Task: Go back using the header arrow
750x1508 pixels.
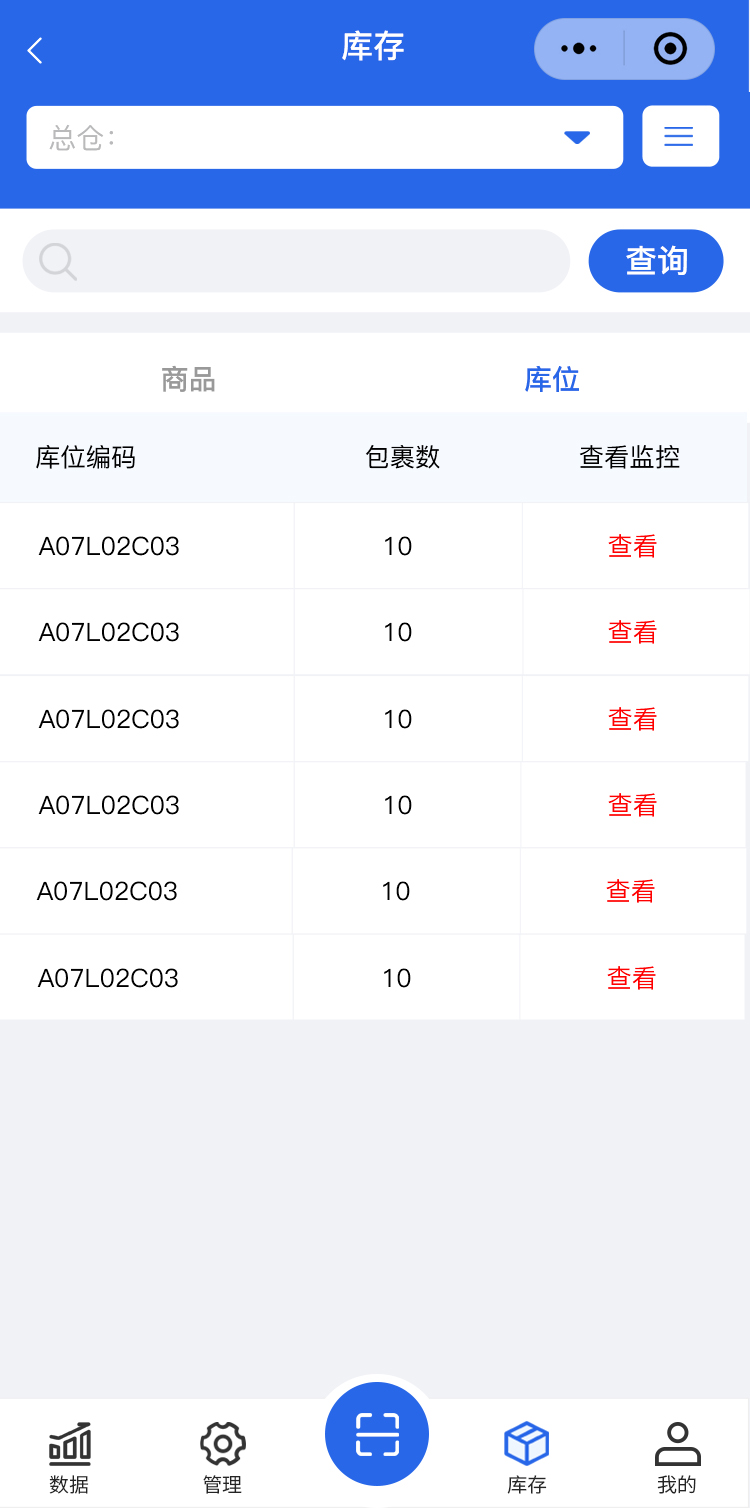Action: click(x=36, y=50)
